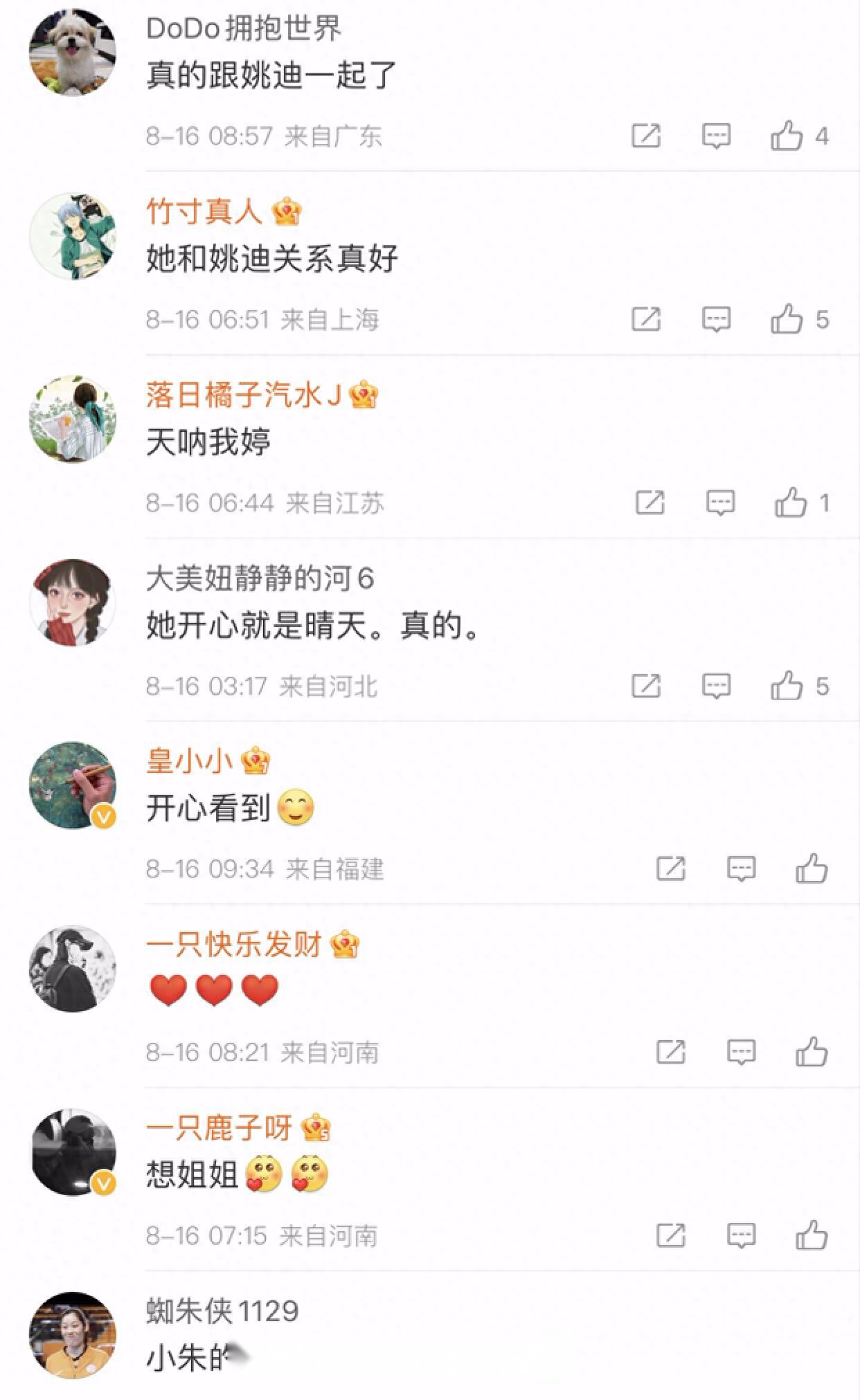This screenshot has width=860, height=1400.
Task: Repost 一只鹿子呀's comment
Action: point(671,1235)
